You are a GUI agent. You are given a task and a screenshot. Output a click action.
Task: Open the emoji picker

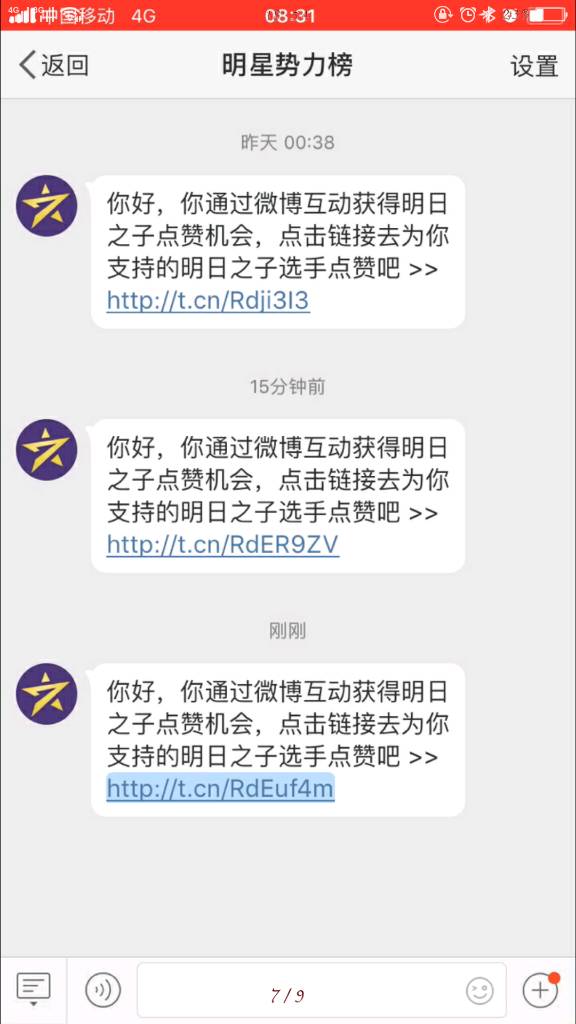coord(479,991)
